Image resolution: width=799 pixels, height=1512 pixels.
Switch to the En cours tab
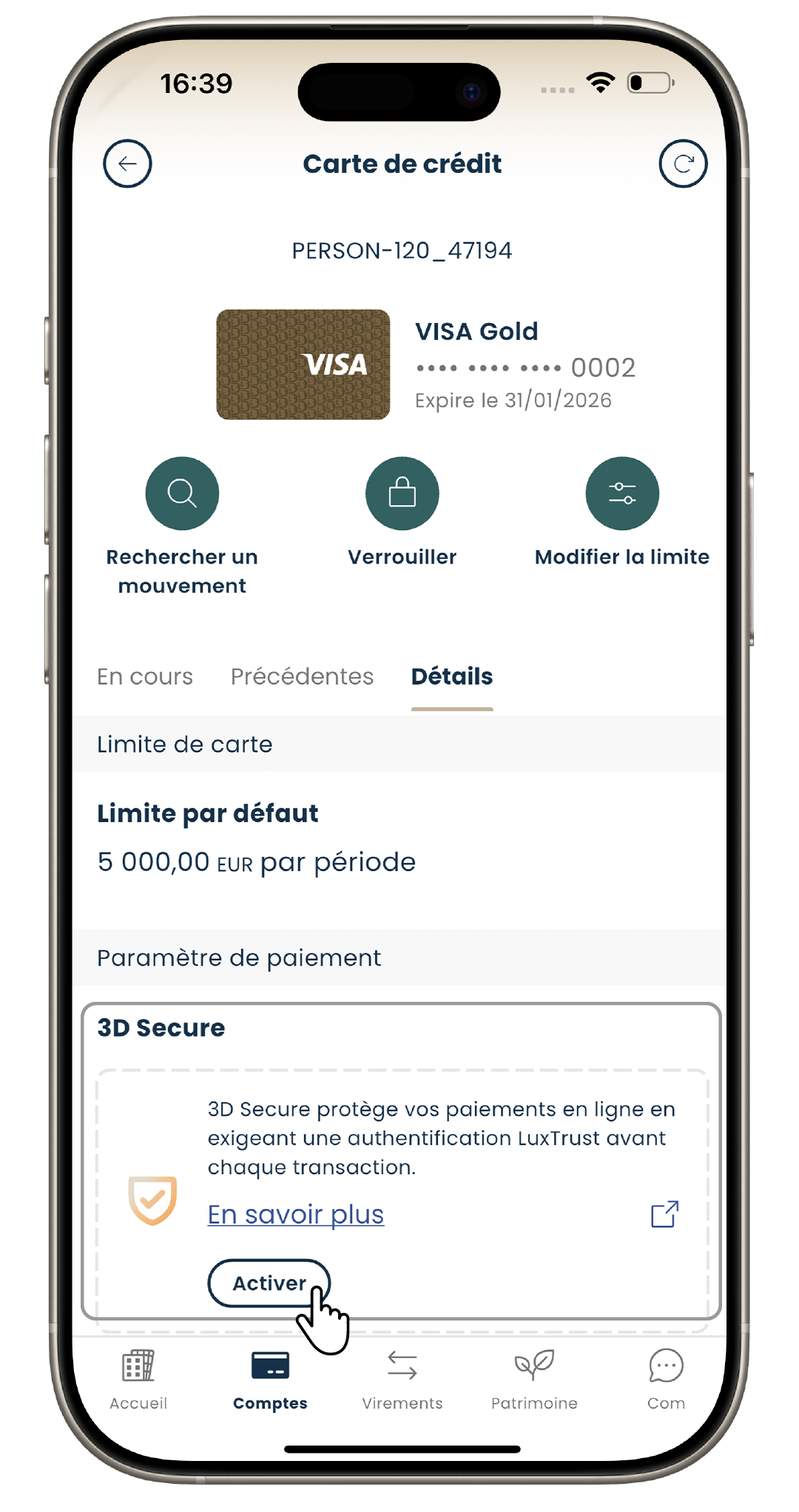tap(145, 677)
